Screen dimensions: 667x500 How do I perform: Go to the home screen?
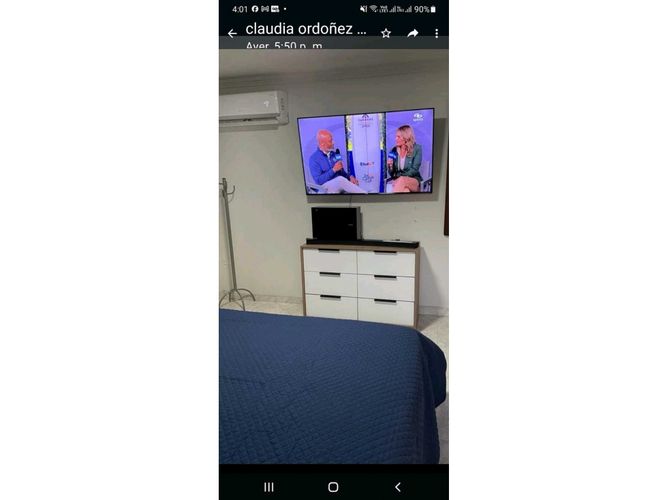click(x=333, y=487)
